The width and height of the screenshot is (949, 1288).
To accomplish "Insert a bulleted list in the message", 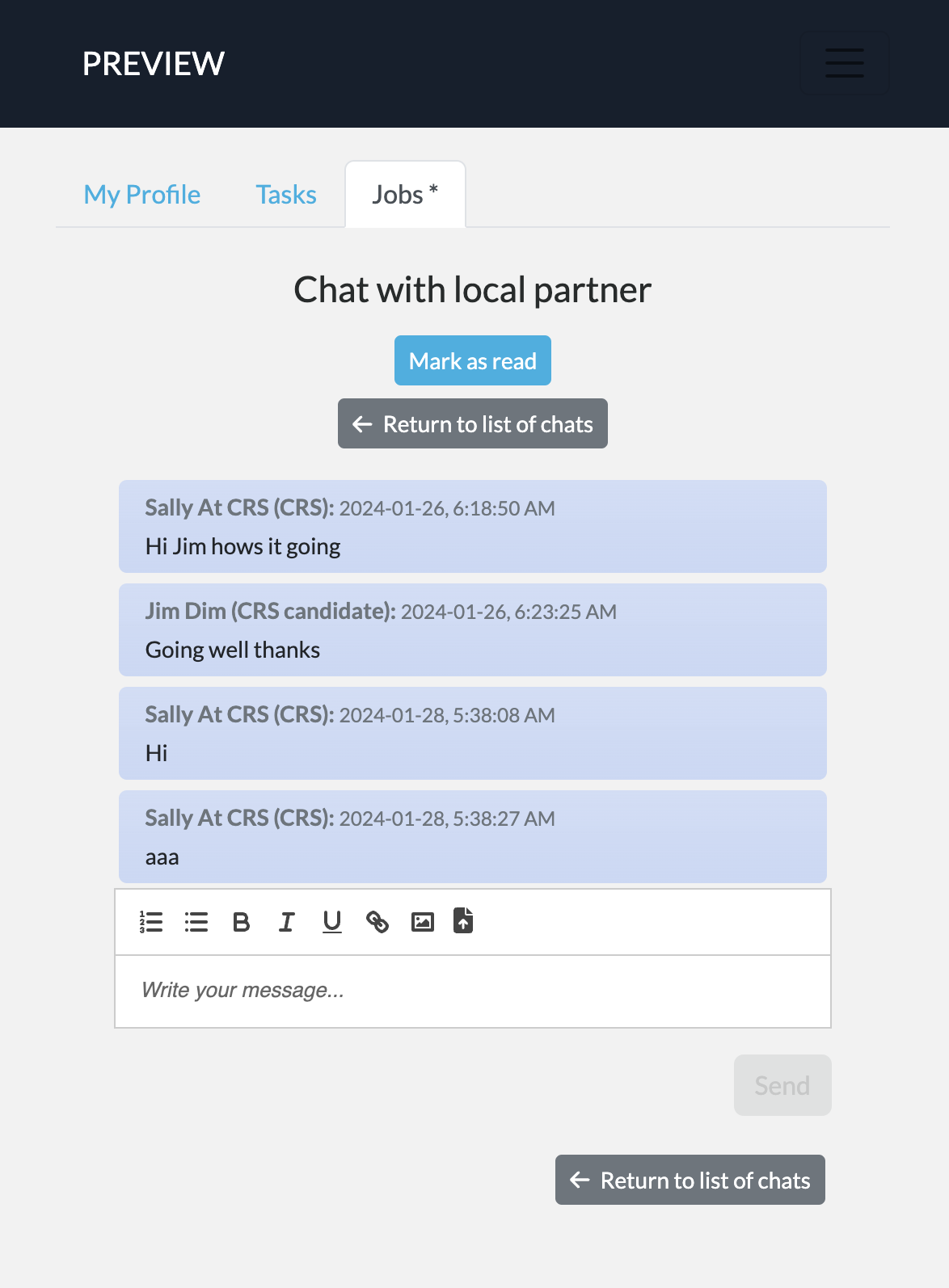I will click(x=196, y=922).
